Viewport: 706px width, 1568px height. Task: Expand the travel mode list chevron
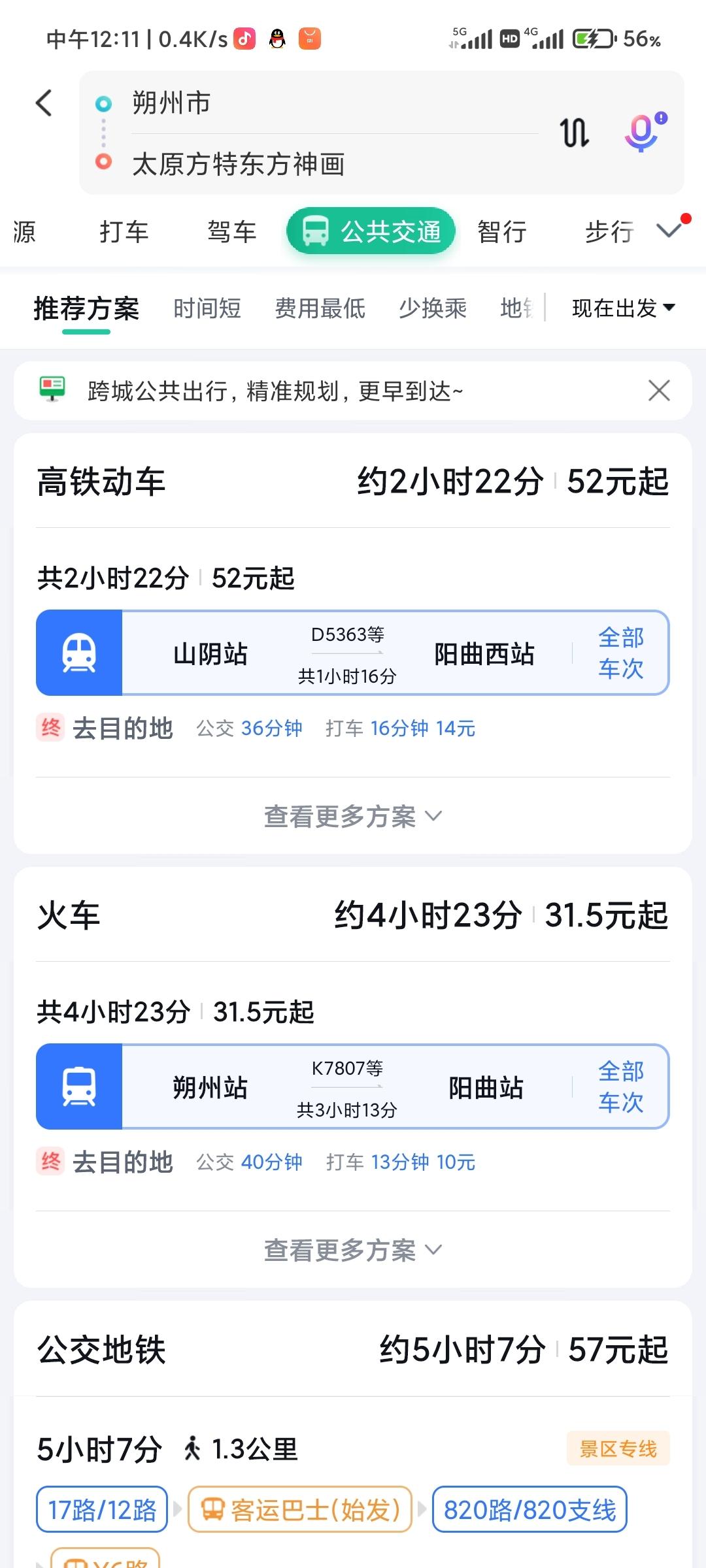coord(669,230)
